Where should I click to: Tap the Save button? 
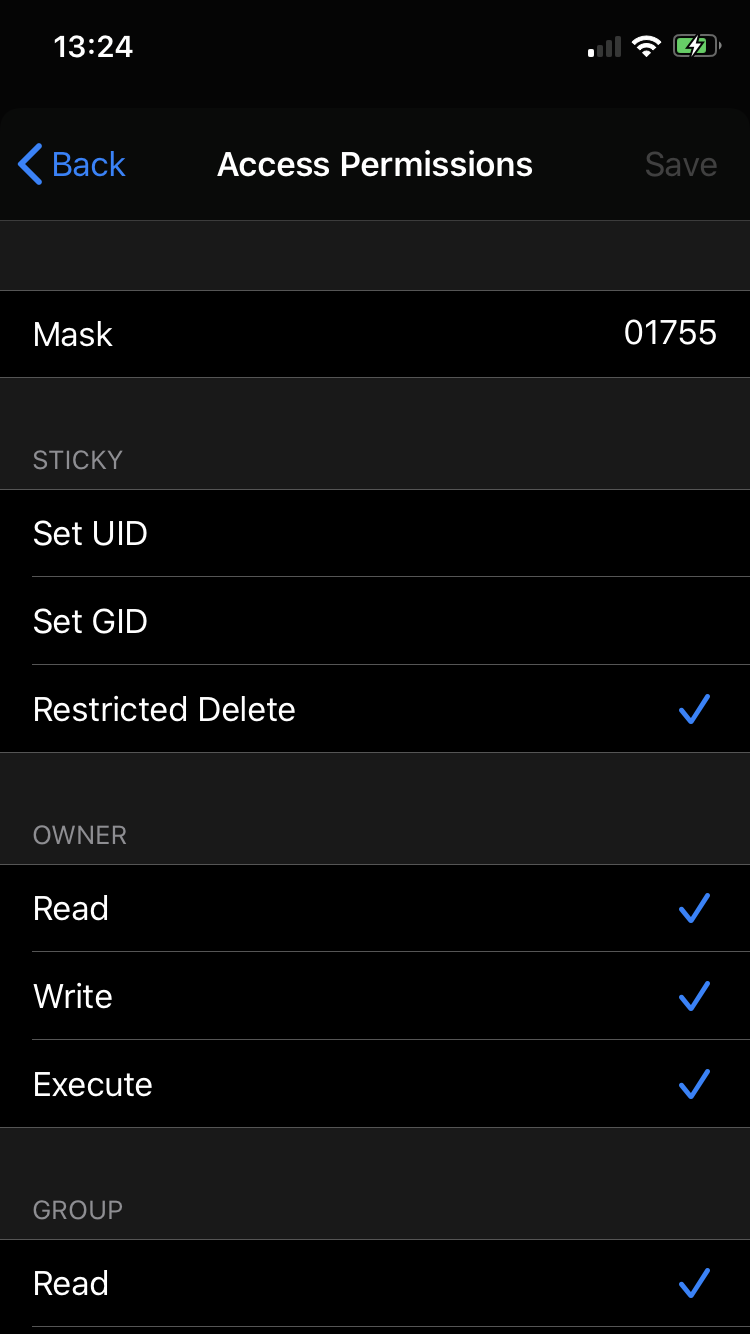(x=681, y=164)
